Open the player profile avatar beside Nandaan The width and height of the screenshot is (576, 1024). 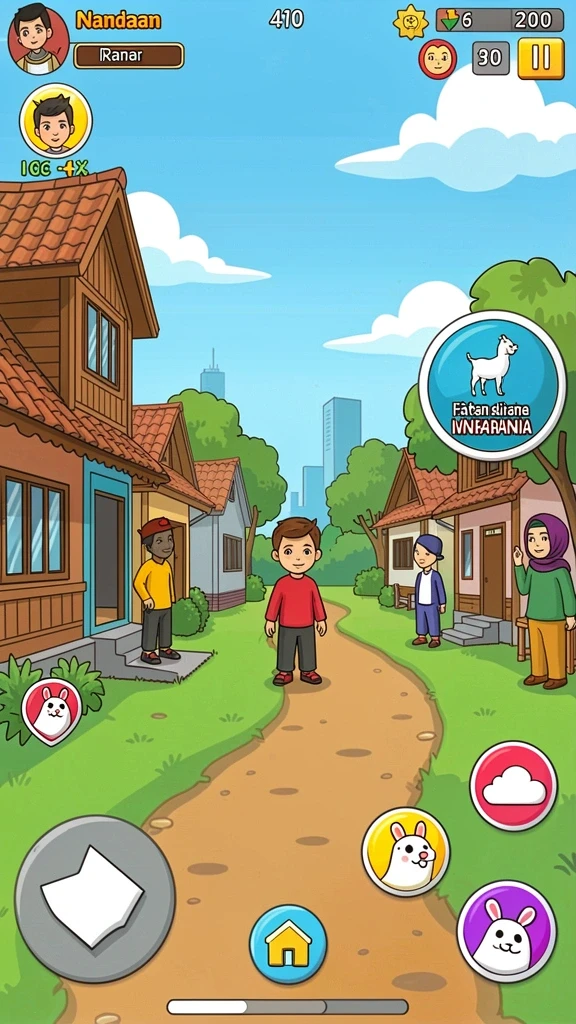click(x=38, y=39)
